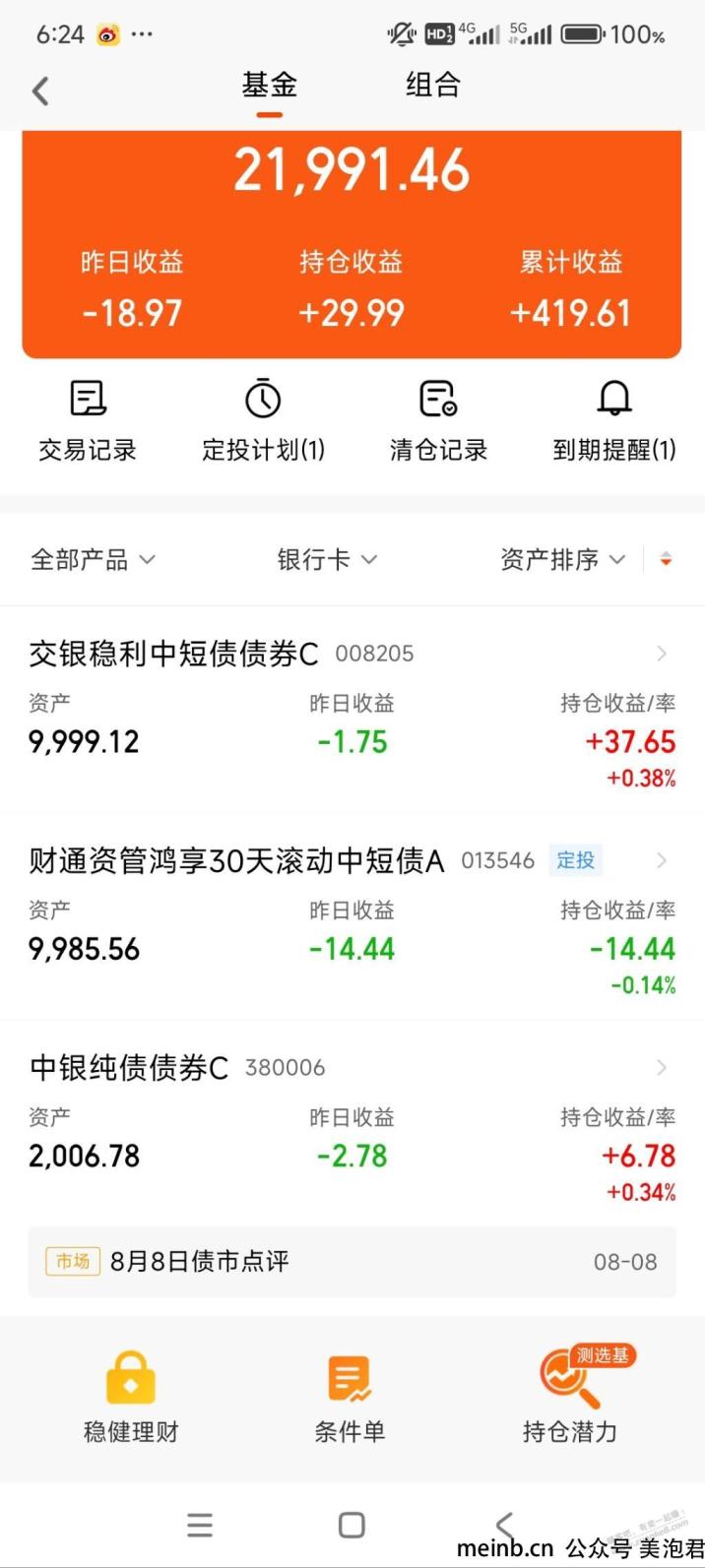Screen dimensions: 705x1568
Task: Open fund 交银稳利中短债债券C details
Action: click(352, 710)
